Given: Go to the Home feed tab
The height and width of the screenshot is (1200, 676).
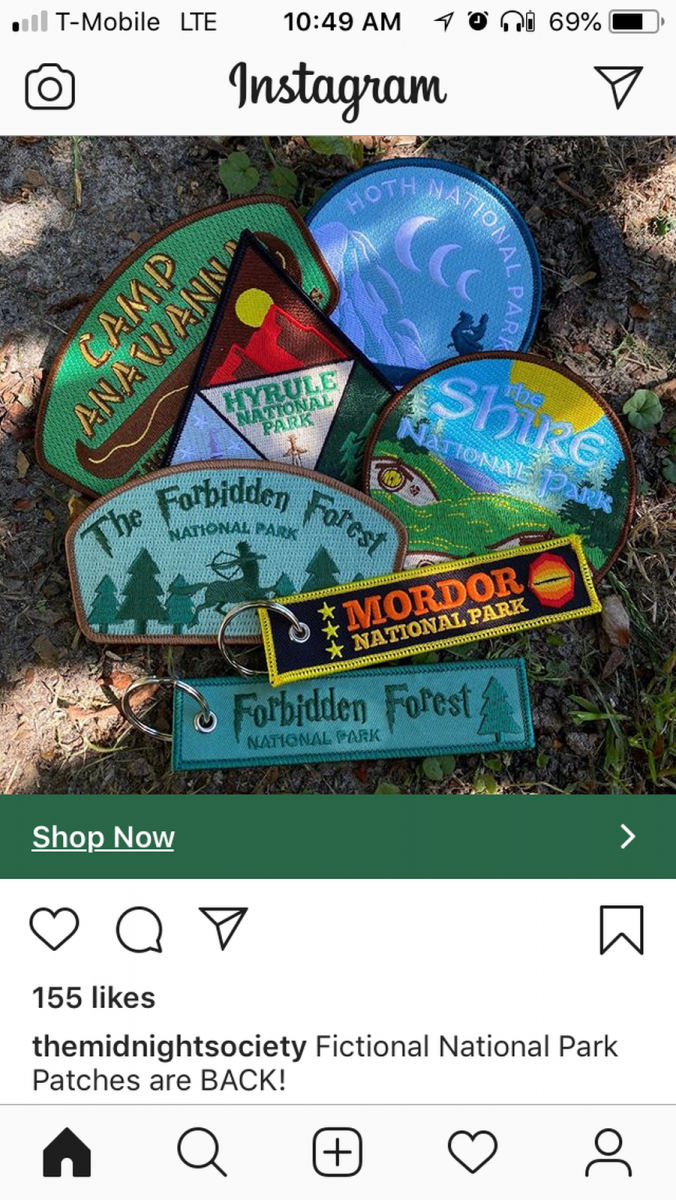Looking at the screenshot, I should click(x=67, y=1153).
